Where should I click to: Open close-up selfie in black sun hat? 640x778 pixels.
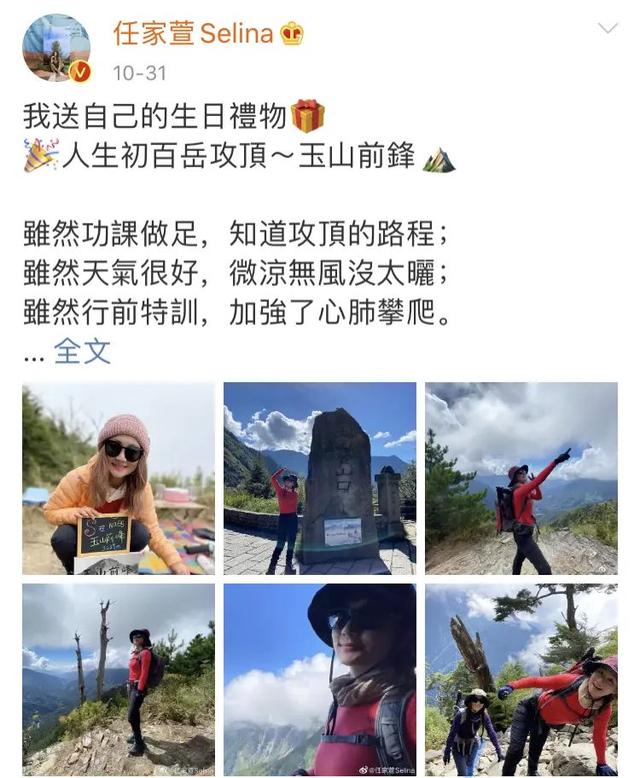pyautogui.click(x=320, y=680)
